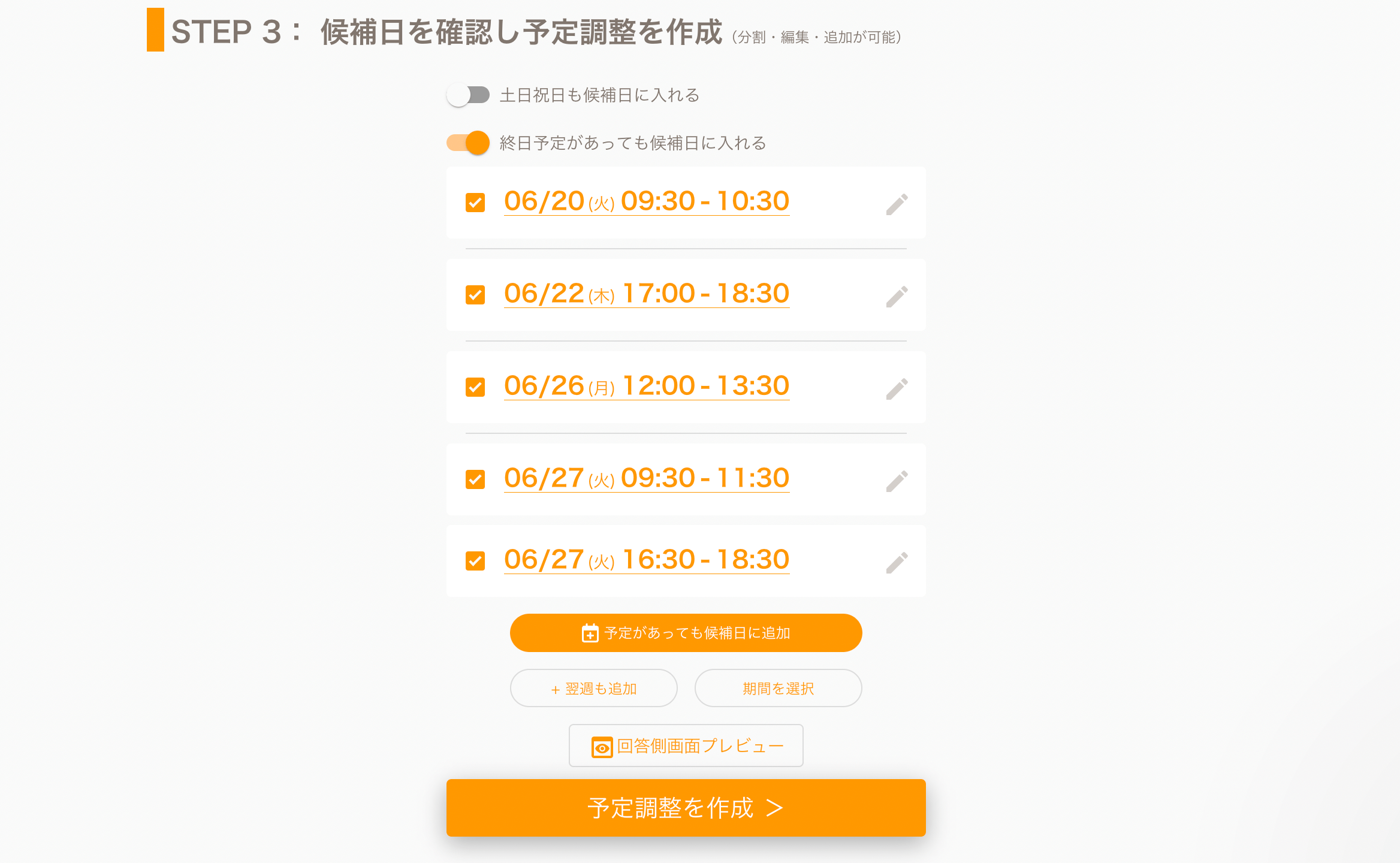Edit the 06/27 16:30 - 18:30 slot with pencil
This screenshot has width=1400, height=863.
(897, 563)
